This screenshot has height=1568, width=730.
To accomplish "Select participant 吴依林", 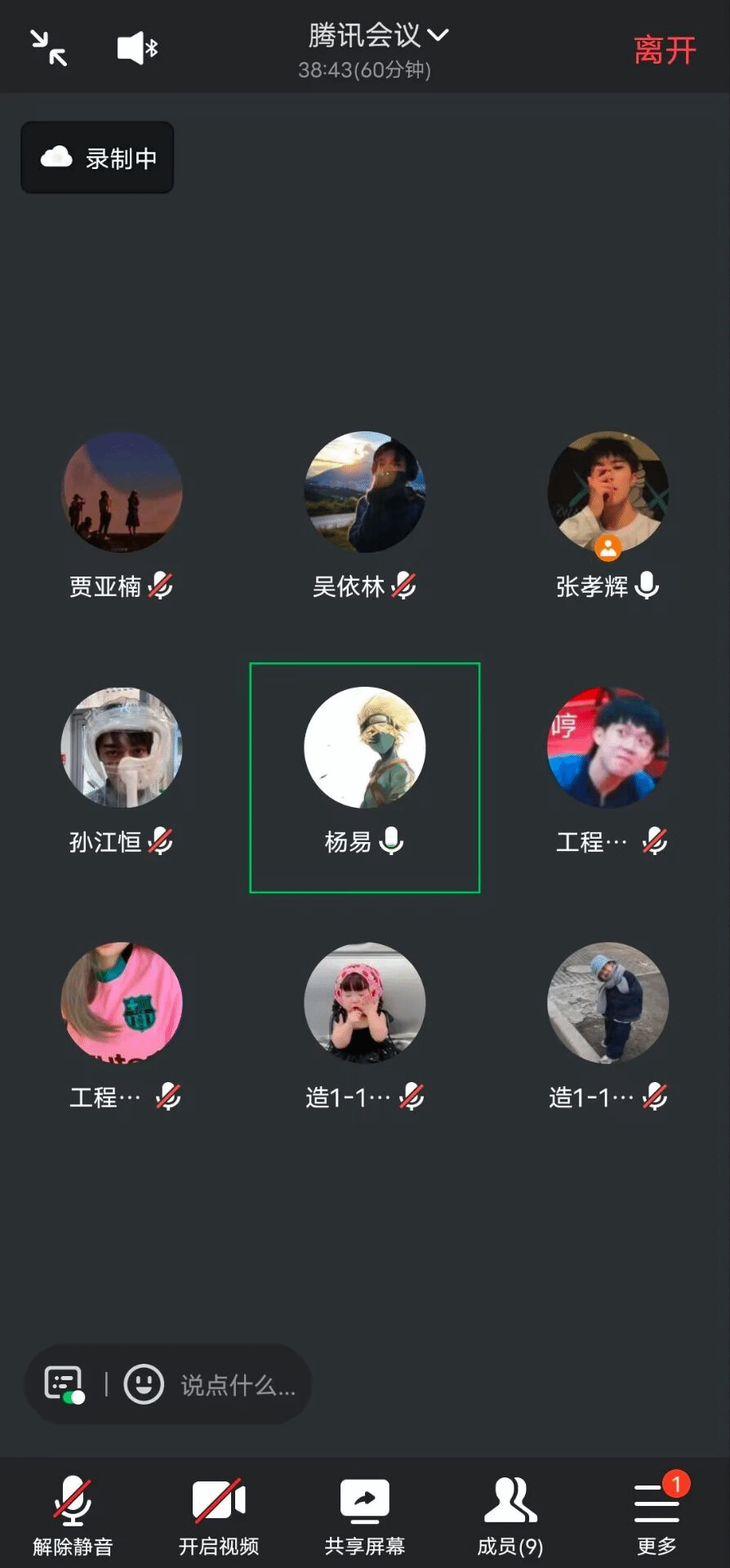I will click(365, 492).
